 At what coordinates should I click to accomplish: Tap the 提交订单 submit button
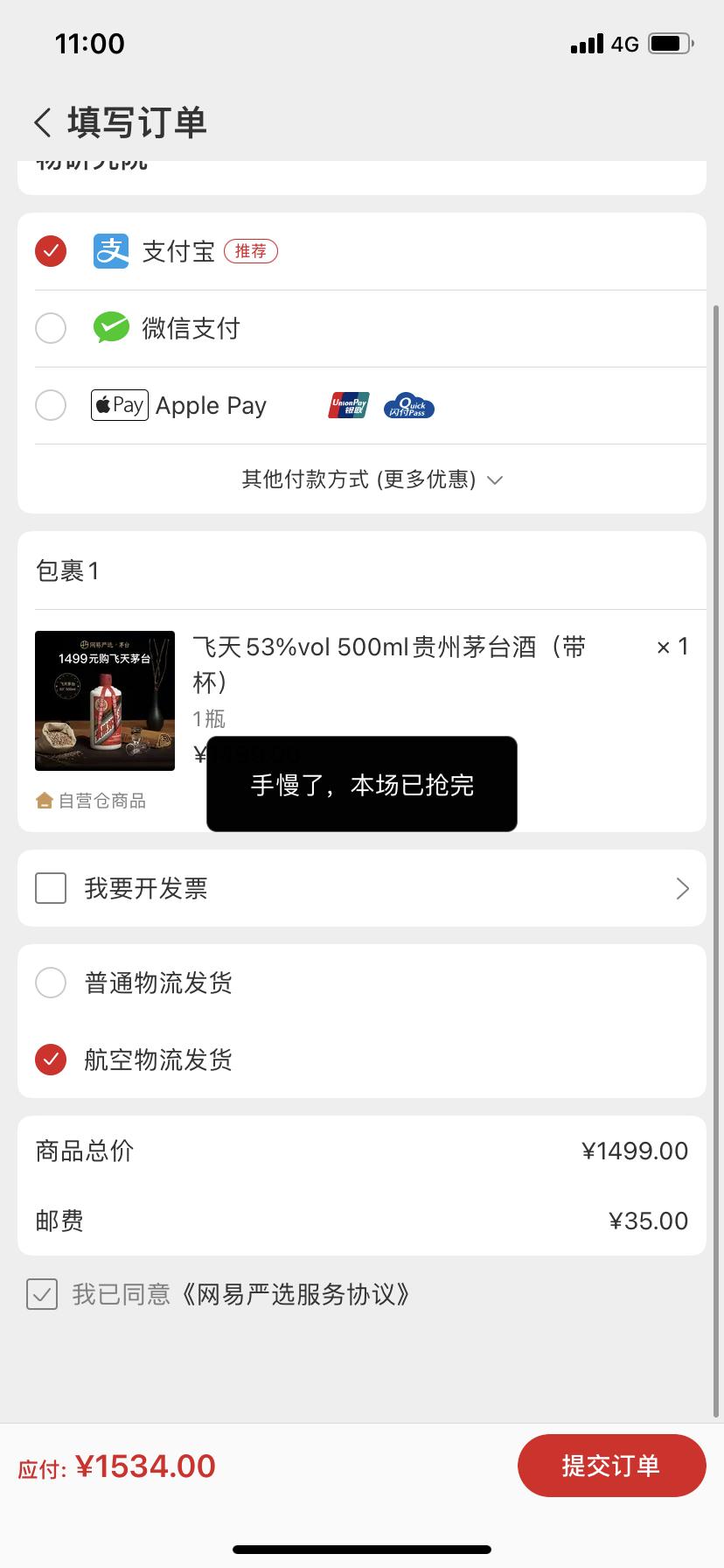(611, 1465)
